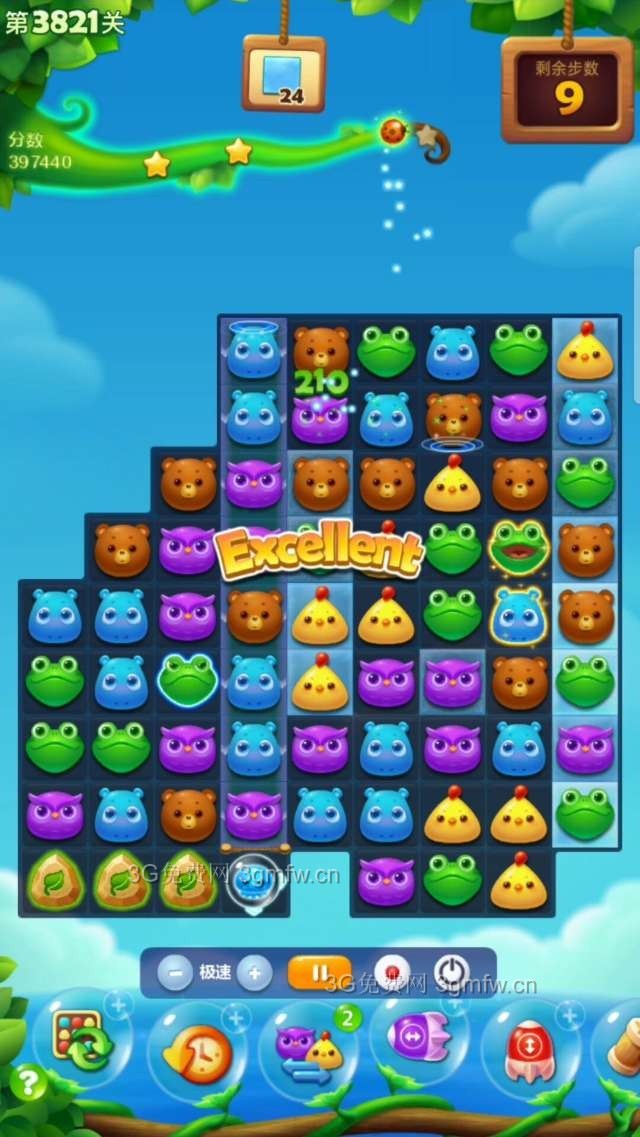The height and width of the screenshot is (1137, 640).
Task: Tap the red record button
Action: (392, 972)
